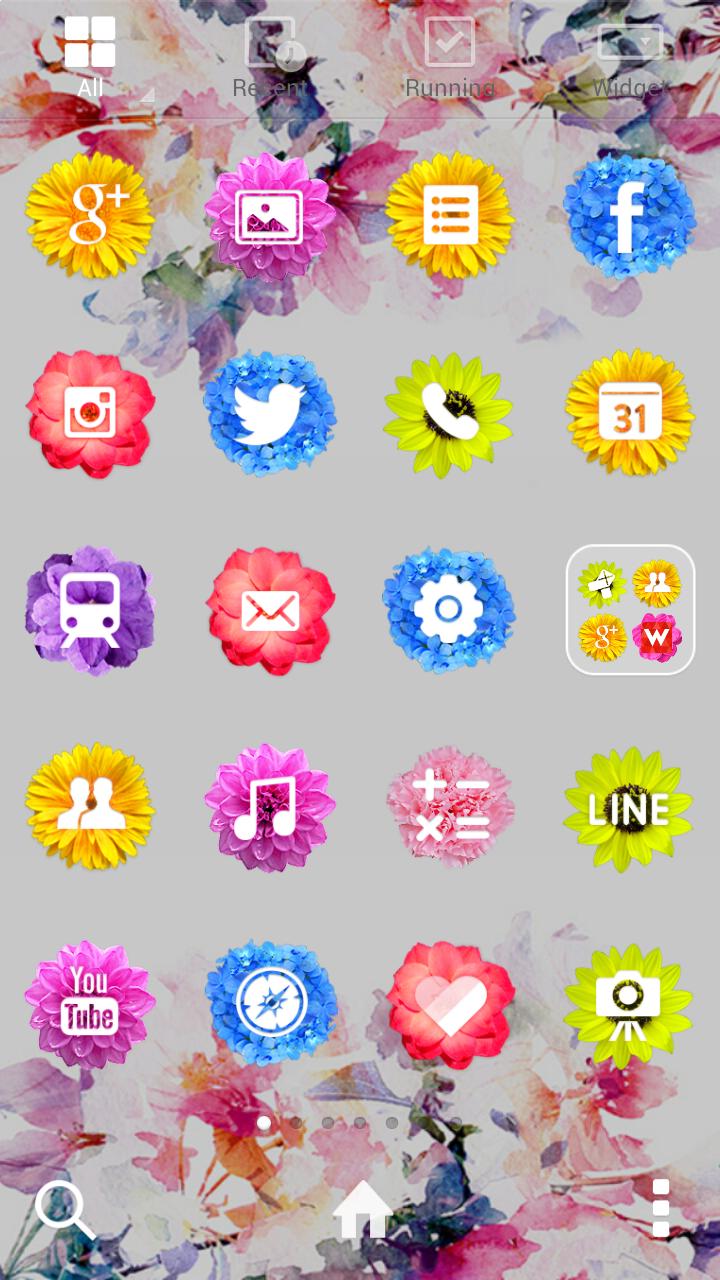Screen dimensions: 720x1280
Task: Open the Music player
Action: coord(270,808)
